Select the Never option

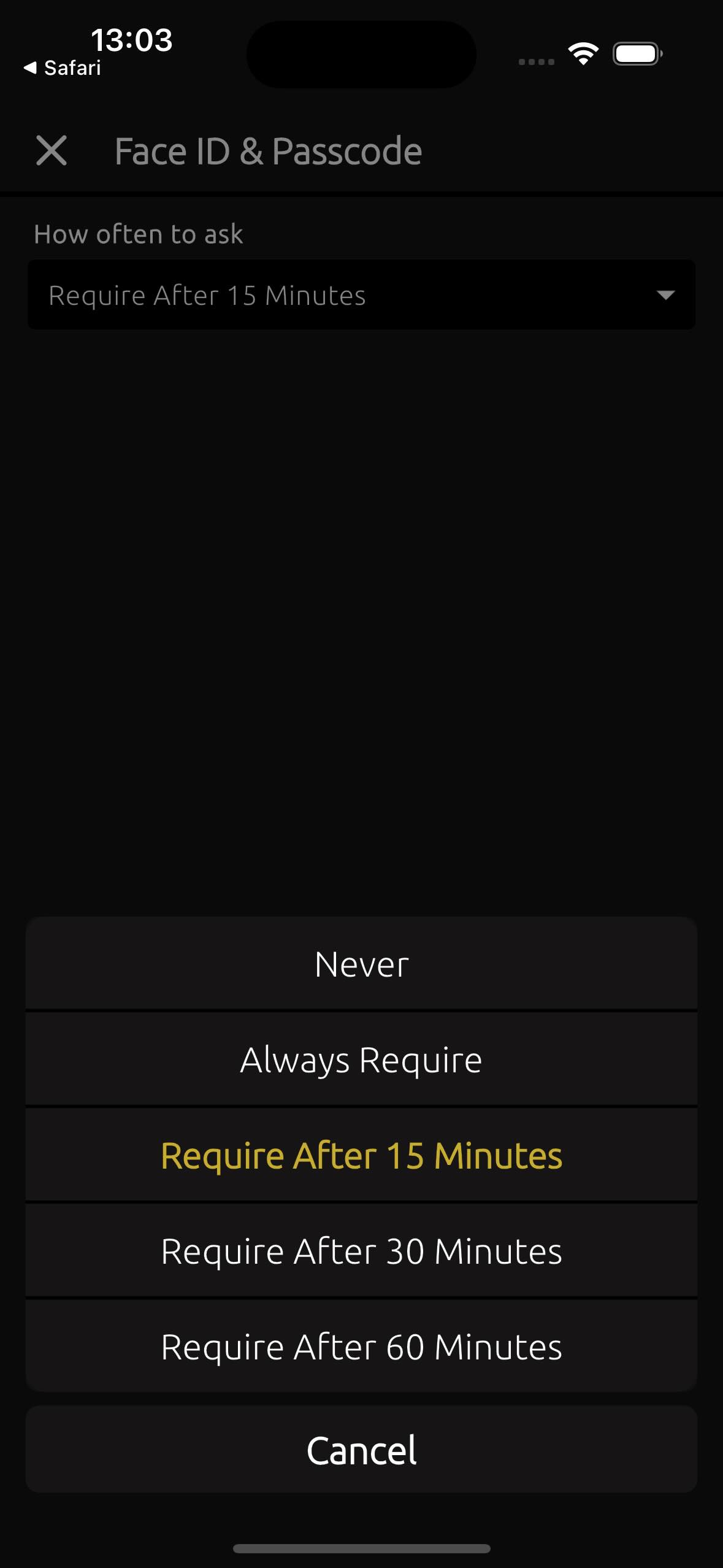[361, 964]
